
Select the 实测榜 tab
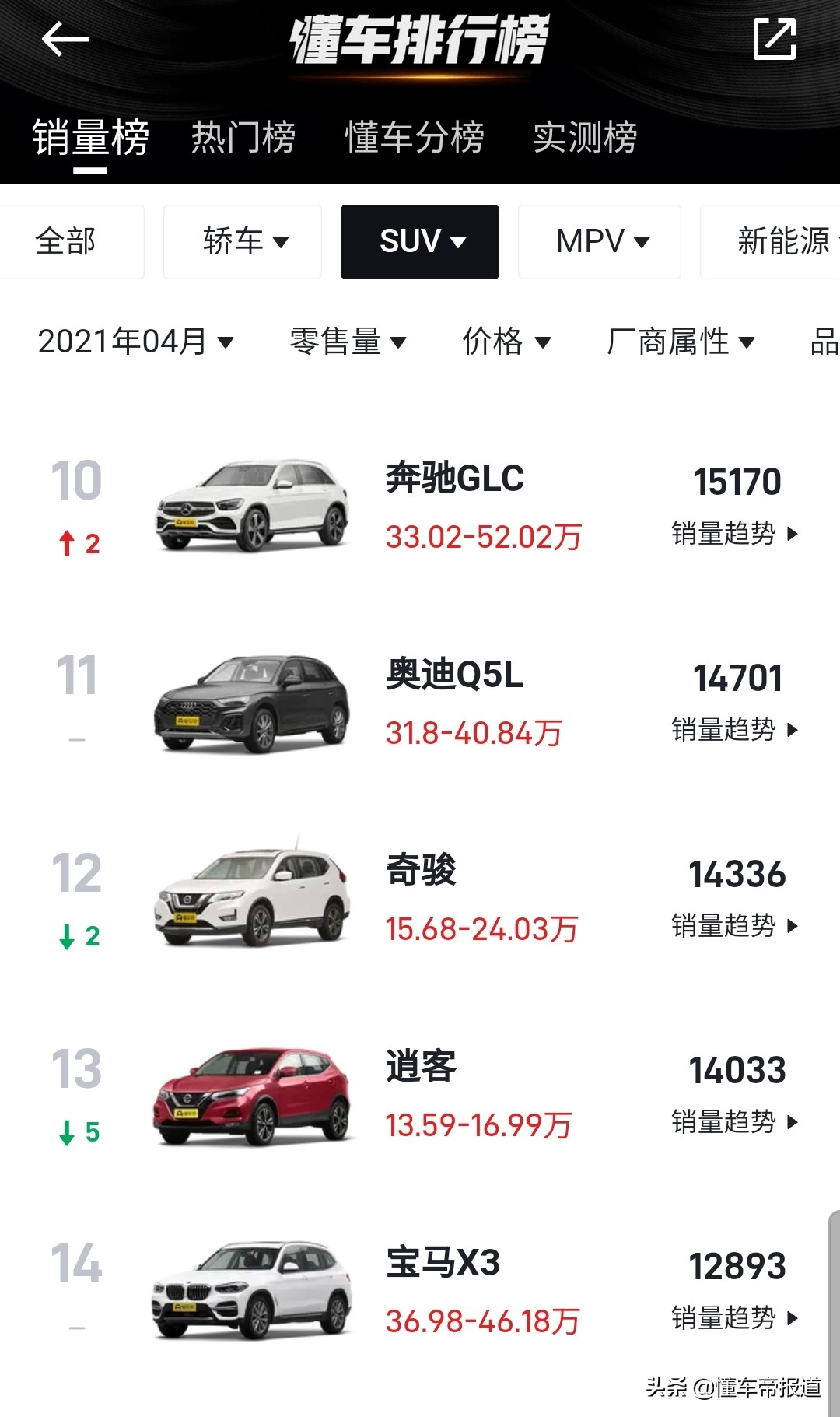[x=583, y=136]
